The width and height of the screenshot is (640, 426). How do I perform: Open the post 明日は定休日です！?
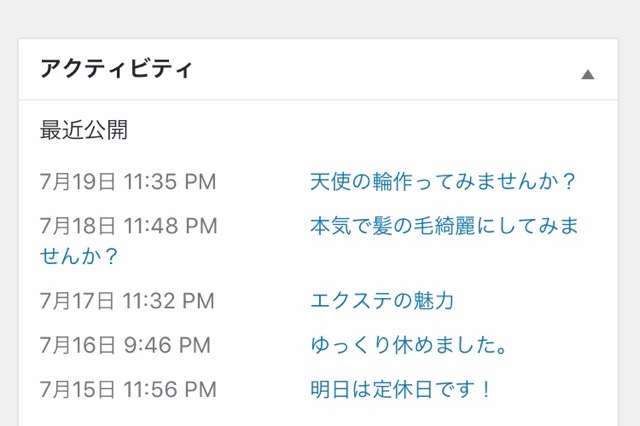(402, 389)
